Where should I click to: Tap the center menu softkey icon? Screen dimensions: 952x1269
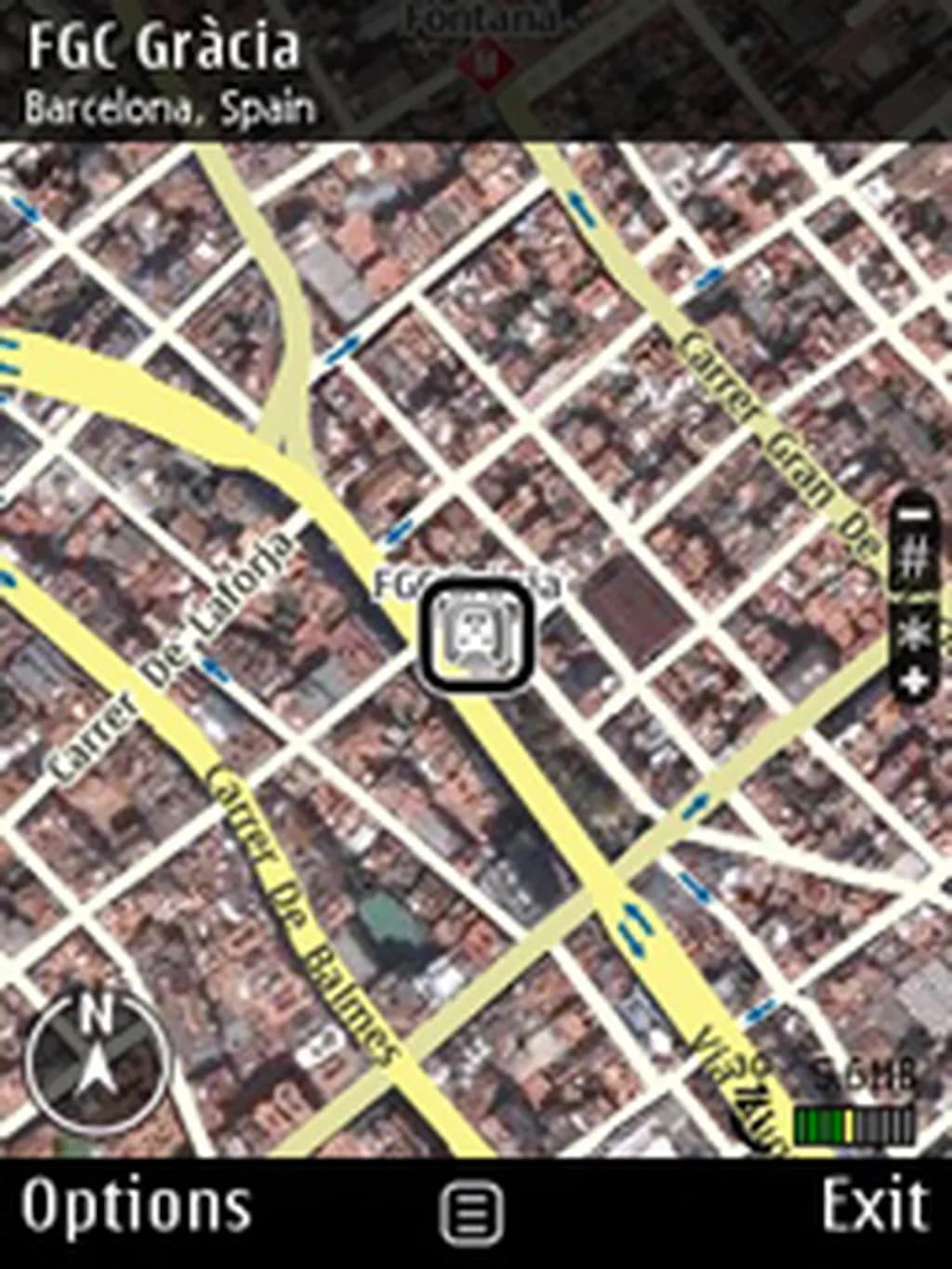(x=471, y=1212)
